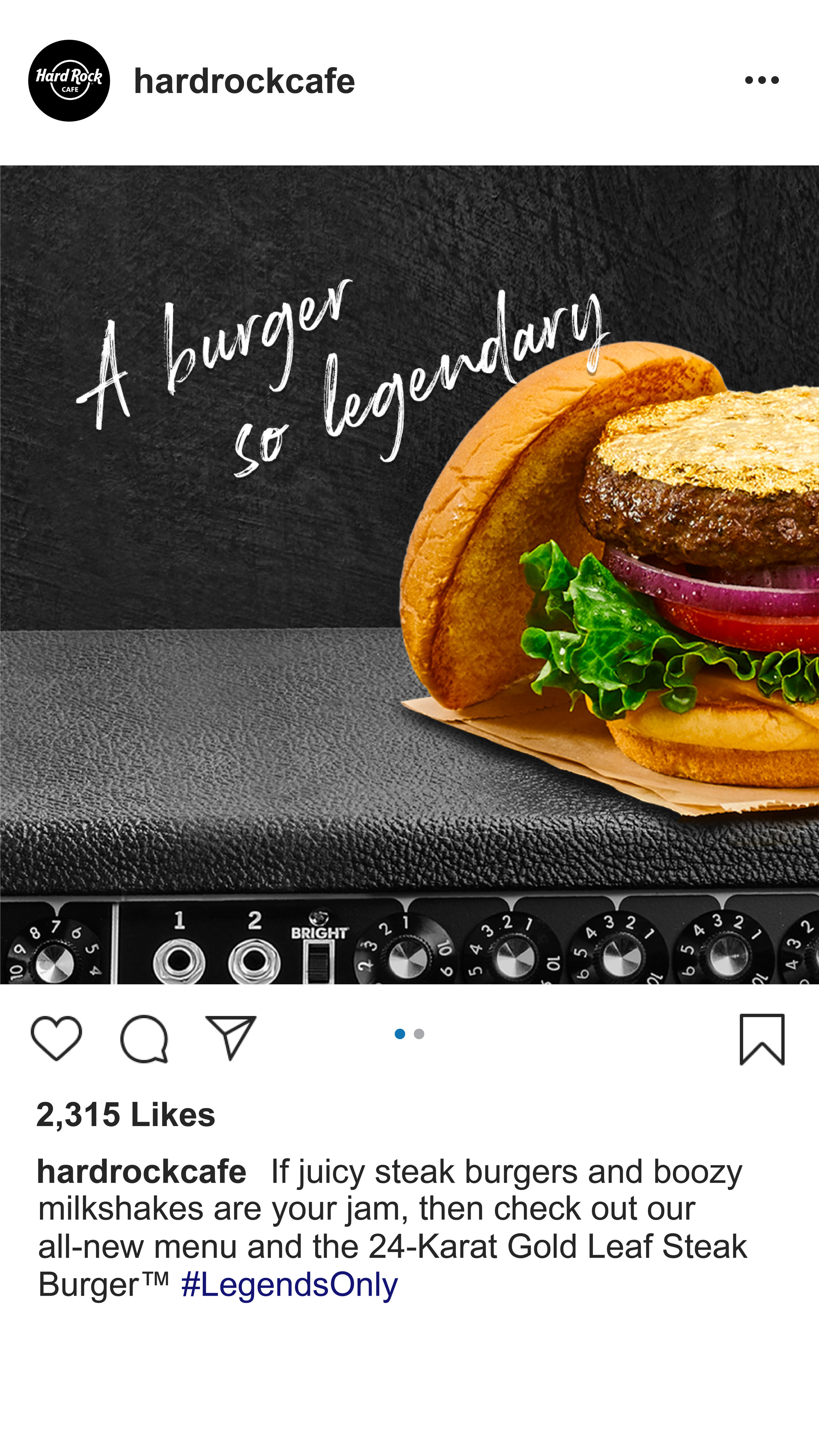
Task: Open the three-dot overflow menu
Action: (761, 80)
